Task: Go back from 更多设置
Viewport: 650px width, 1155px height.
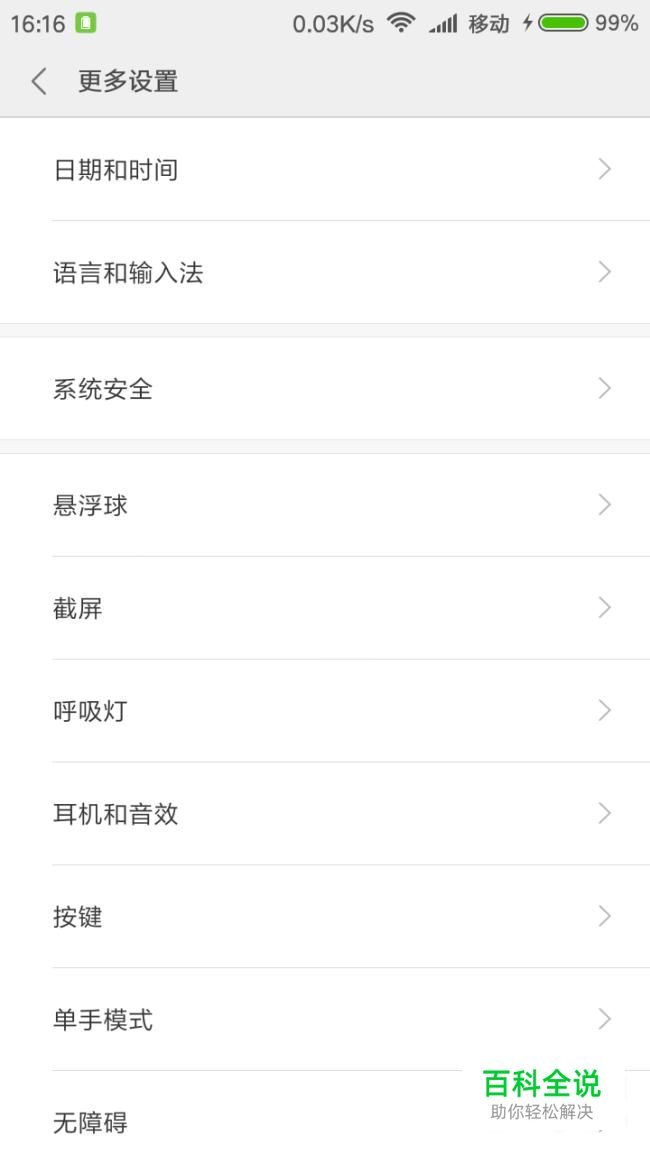Action: [40, 81]
